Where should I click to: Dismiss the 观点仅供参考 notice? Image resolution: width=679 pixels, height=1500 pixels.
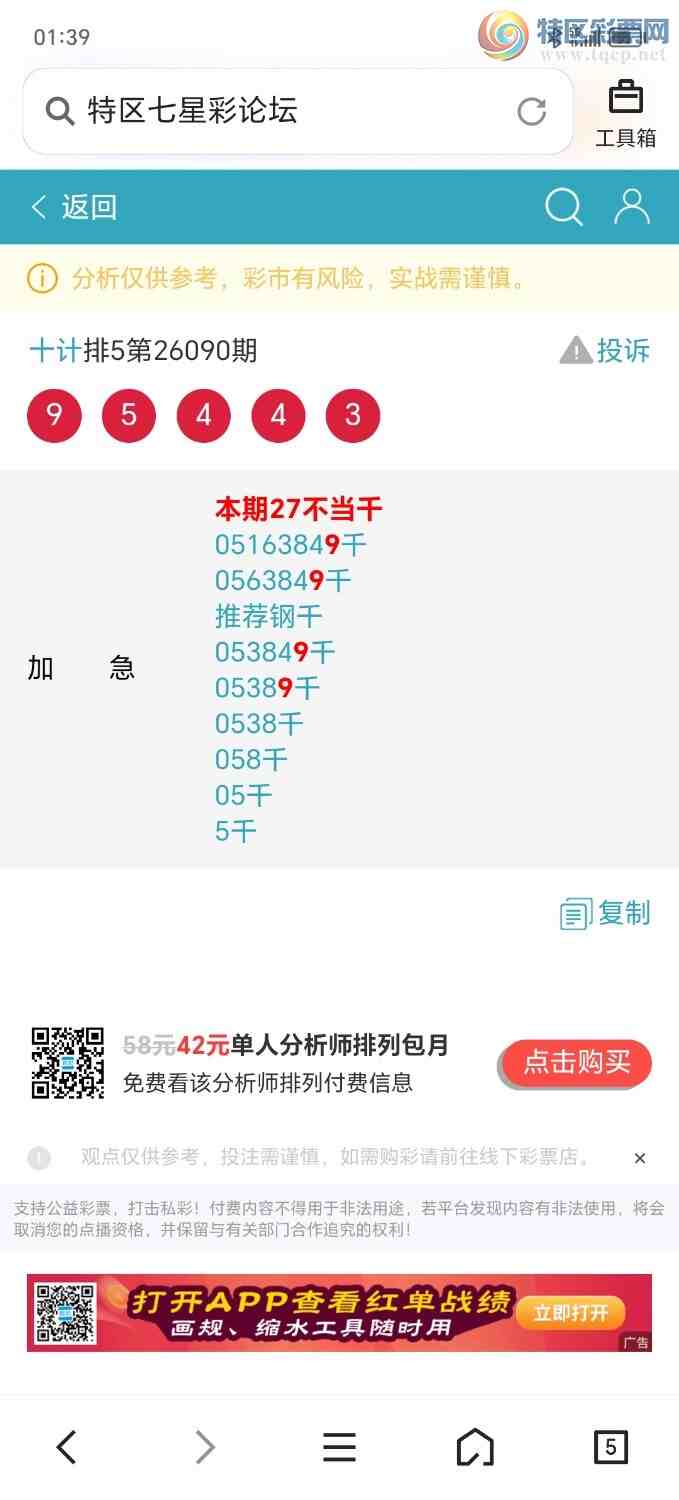640,1158
